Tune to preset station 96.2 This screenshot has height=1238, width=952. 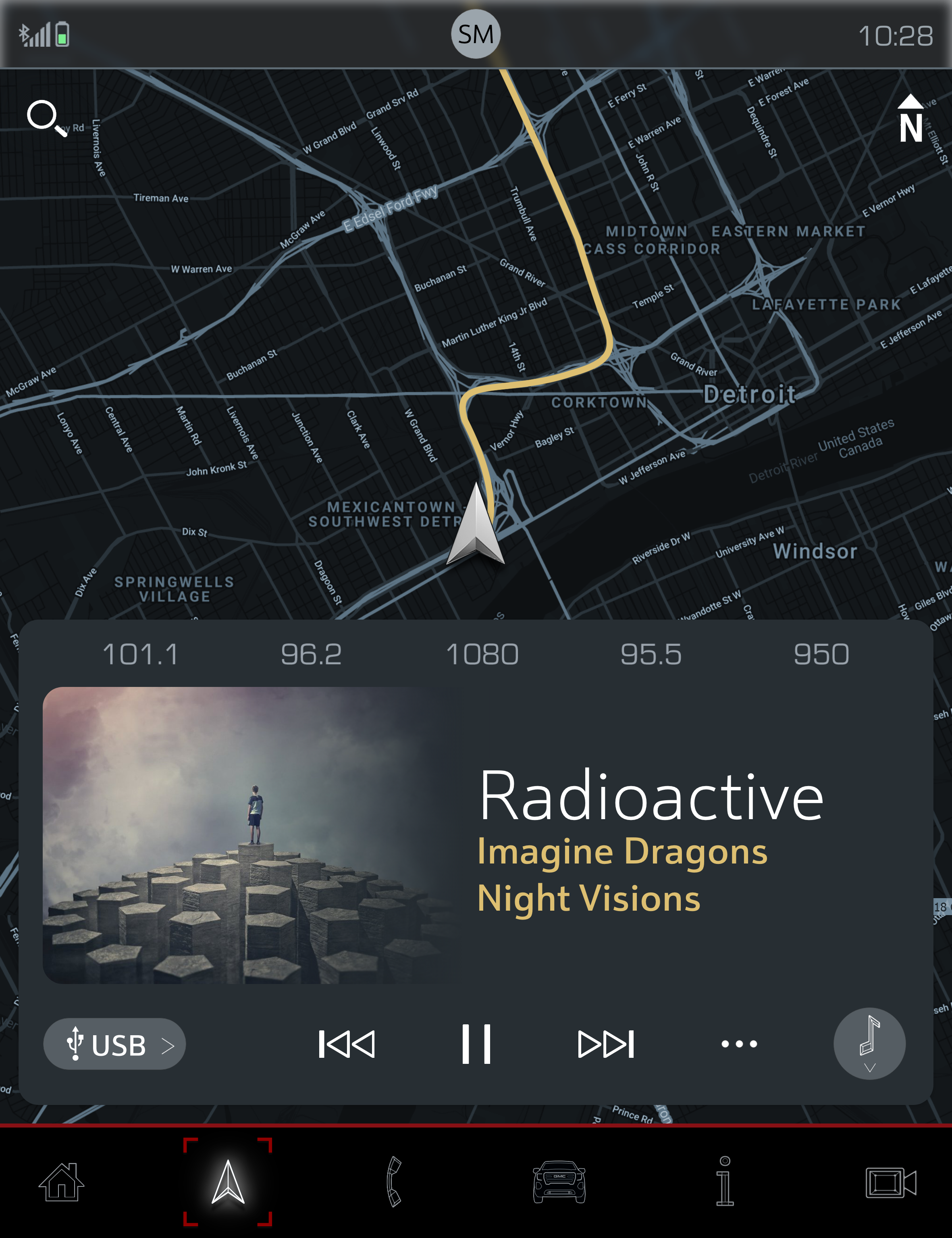311,655
